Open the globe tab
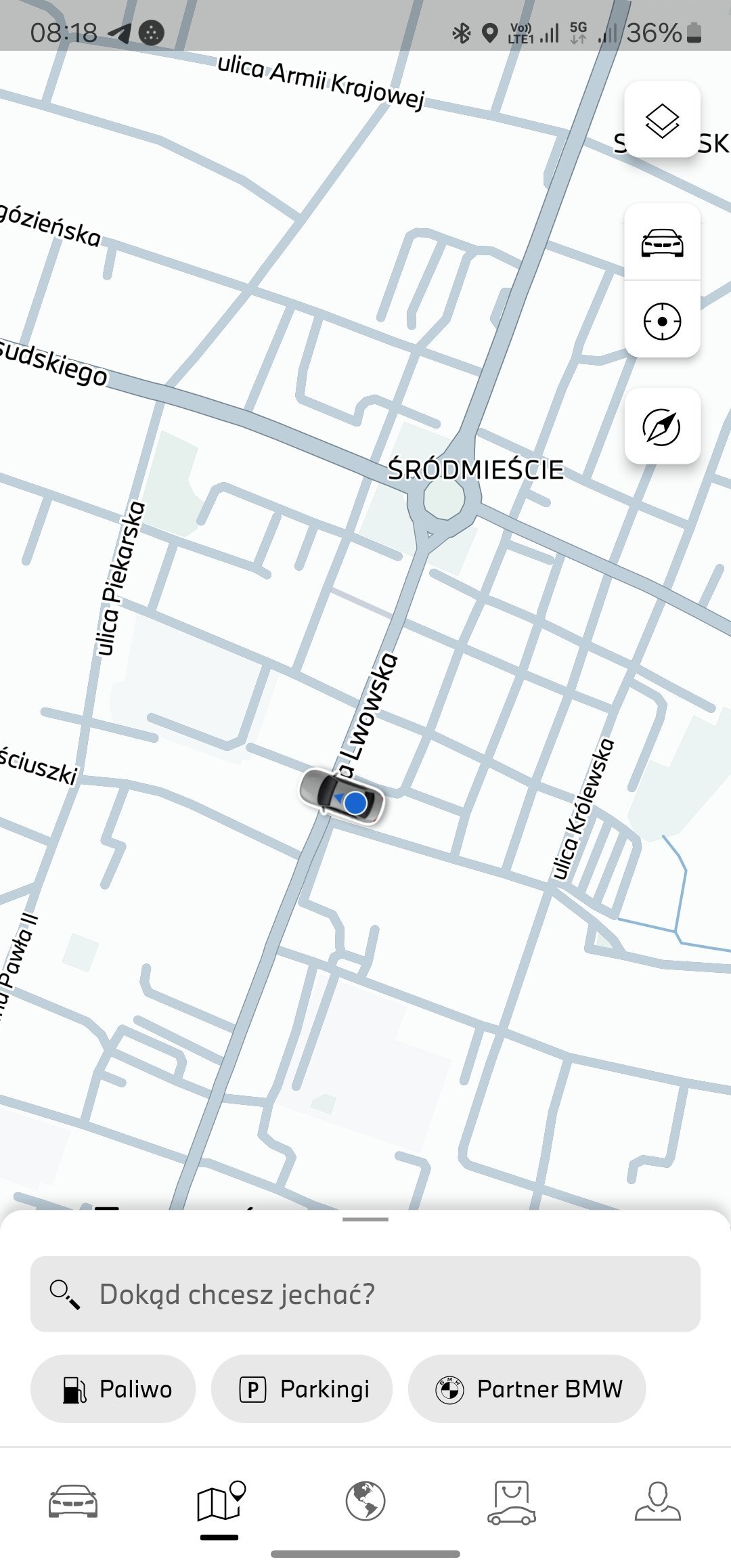Screen dimensions: 731x1568 pos(365,1501)
